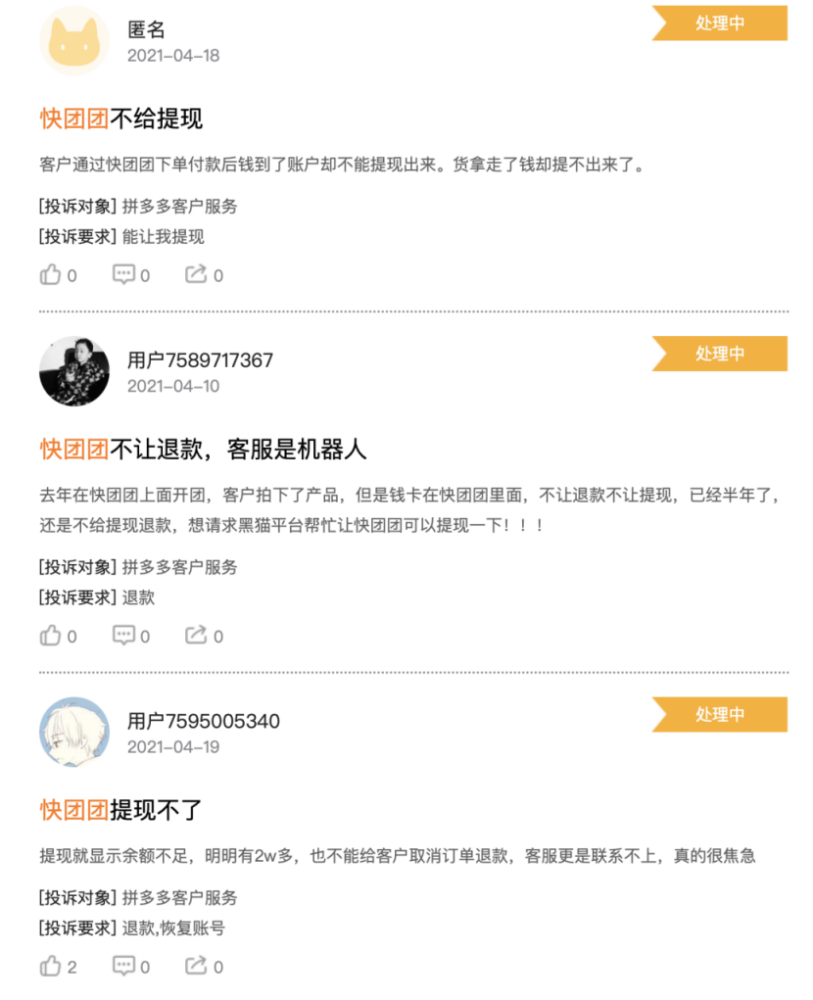Image resolution: width=813 pixels, height=1000 pixels.
Task: Share the 快团团不给提现 complaint
Action: 197,274
